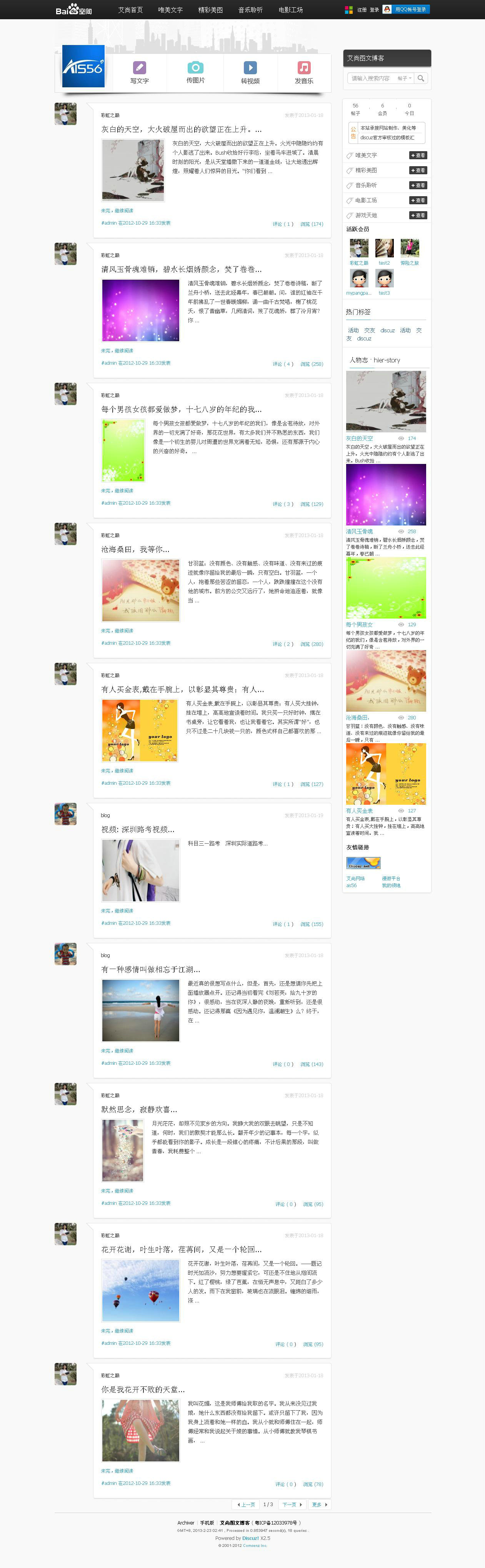
Task: Focus the search input in the sidebar
Action: click(371, 78)
